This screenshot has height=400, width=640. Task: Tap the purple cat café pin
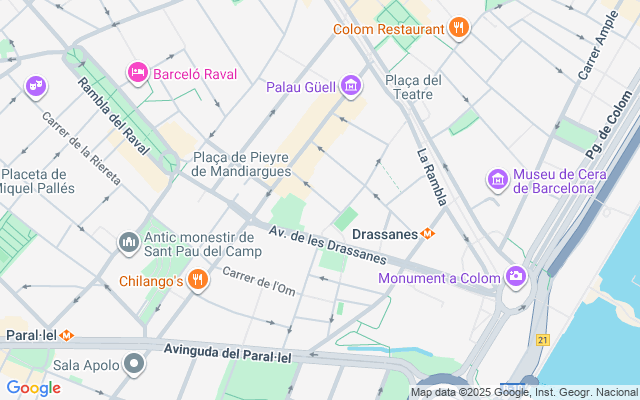tap(36, 87)
